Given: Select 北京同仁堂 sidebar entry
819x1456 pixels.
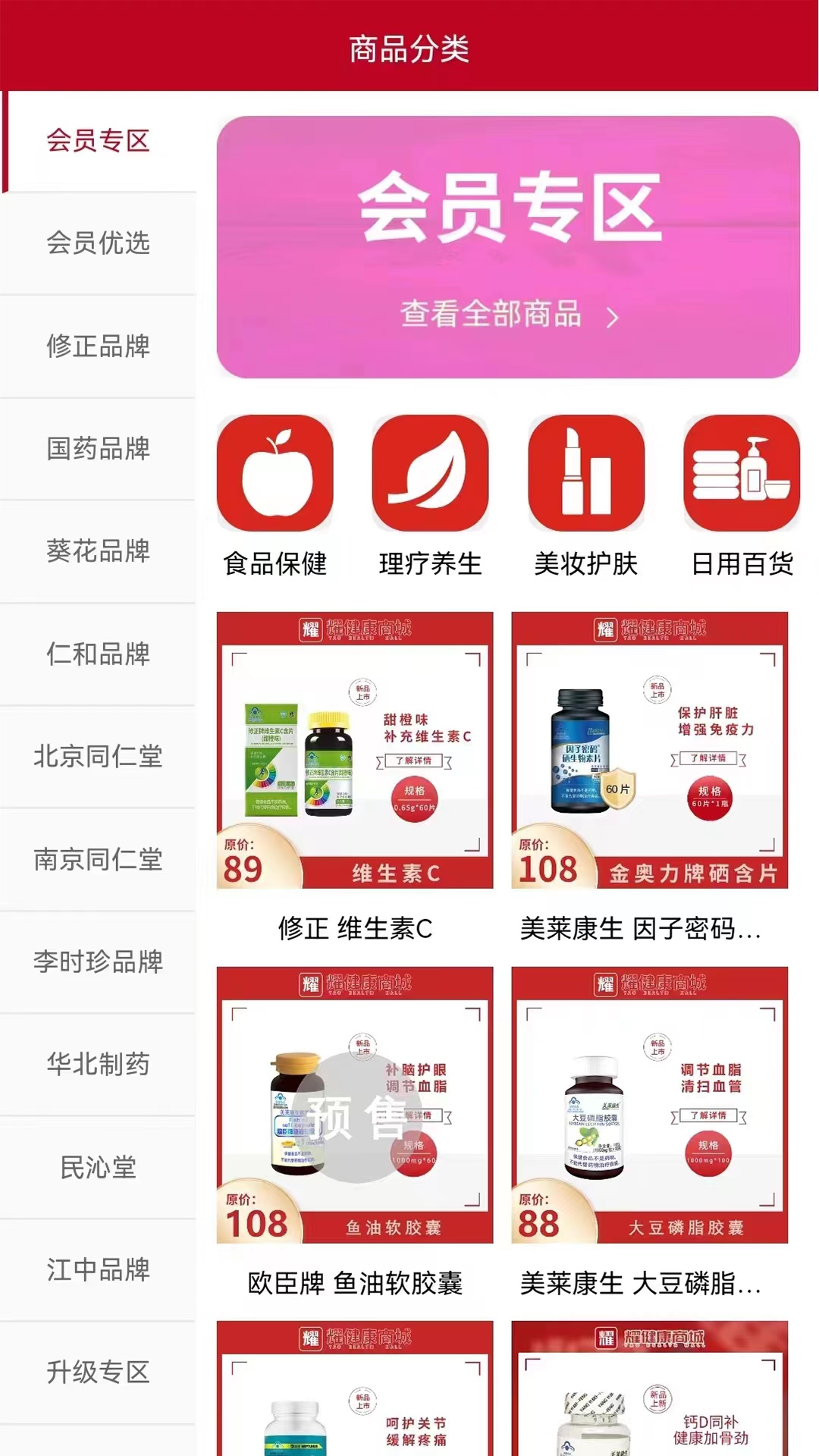Looking at the screenshot, I should pos(99,756).
